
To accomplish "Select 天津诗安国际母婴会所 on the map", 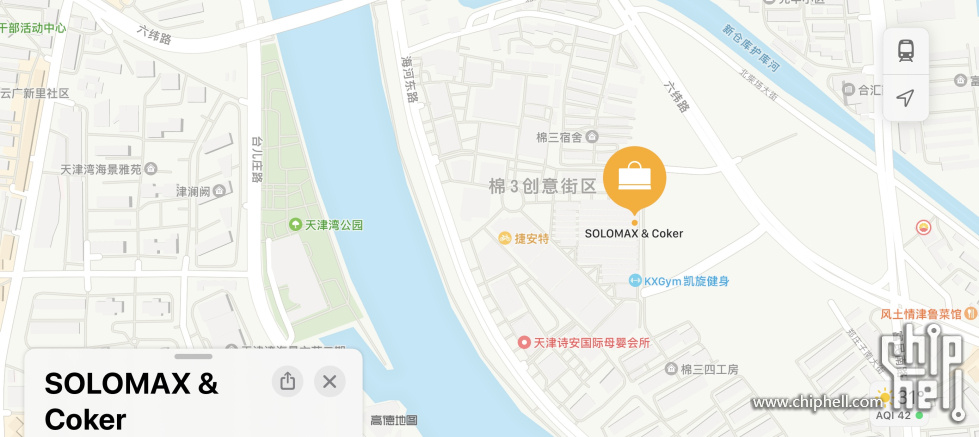I will click(x=524, y=343).
